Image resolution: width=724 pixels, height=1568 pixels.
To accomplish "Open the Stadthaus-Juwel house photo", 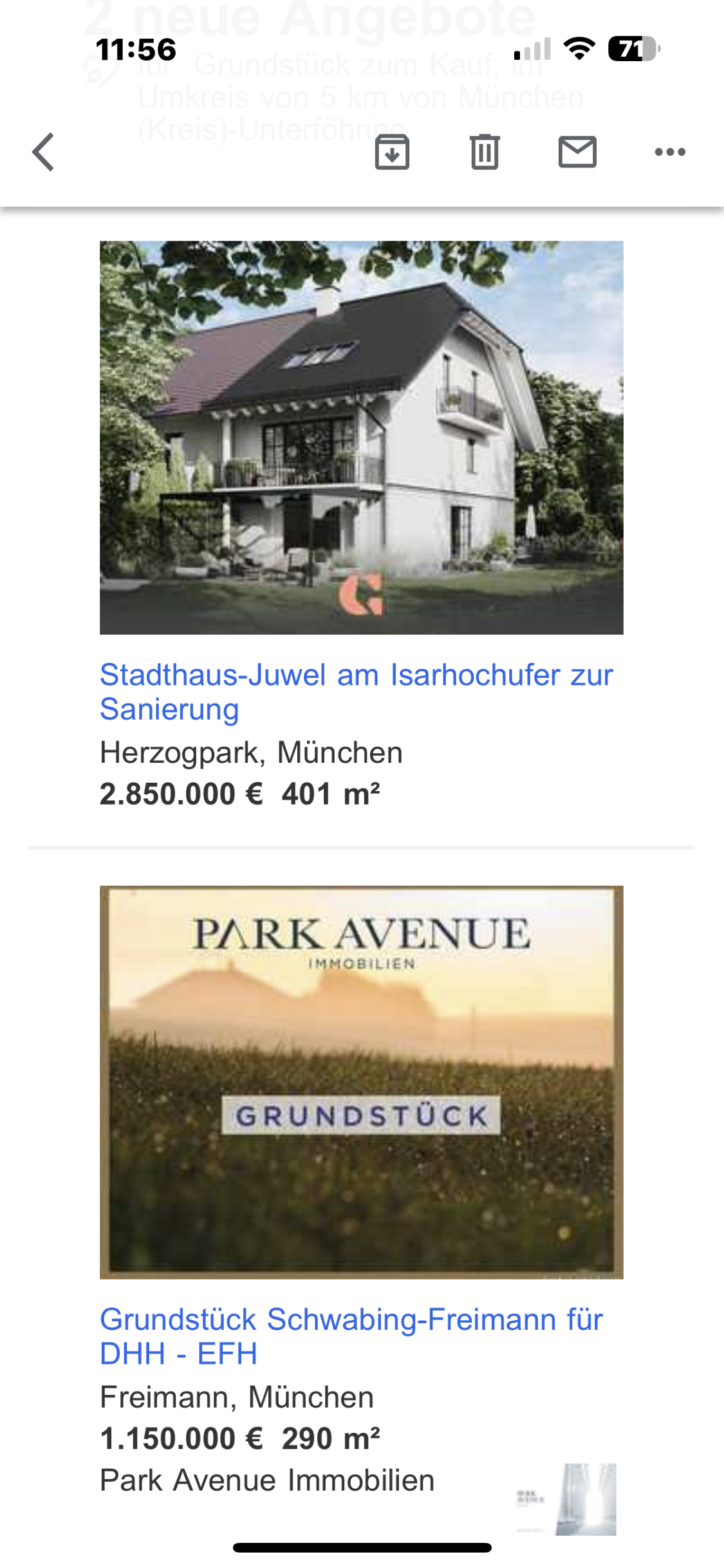I will [x=361, y=438].
